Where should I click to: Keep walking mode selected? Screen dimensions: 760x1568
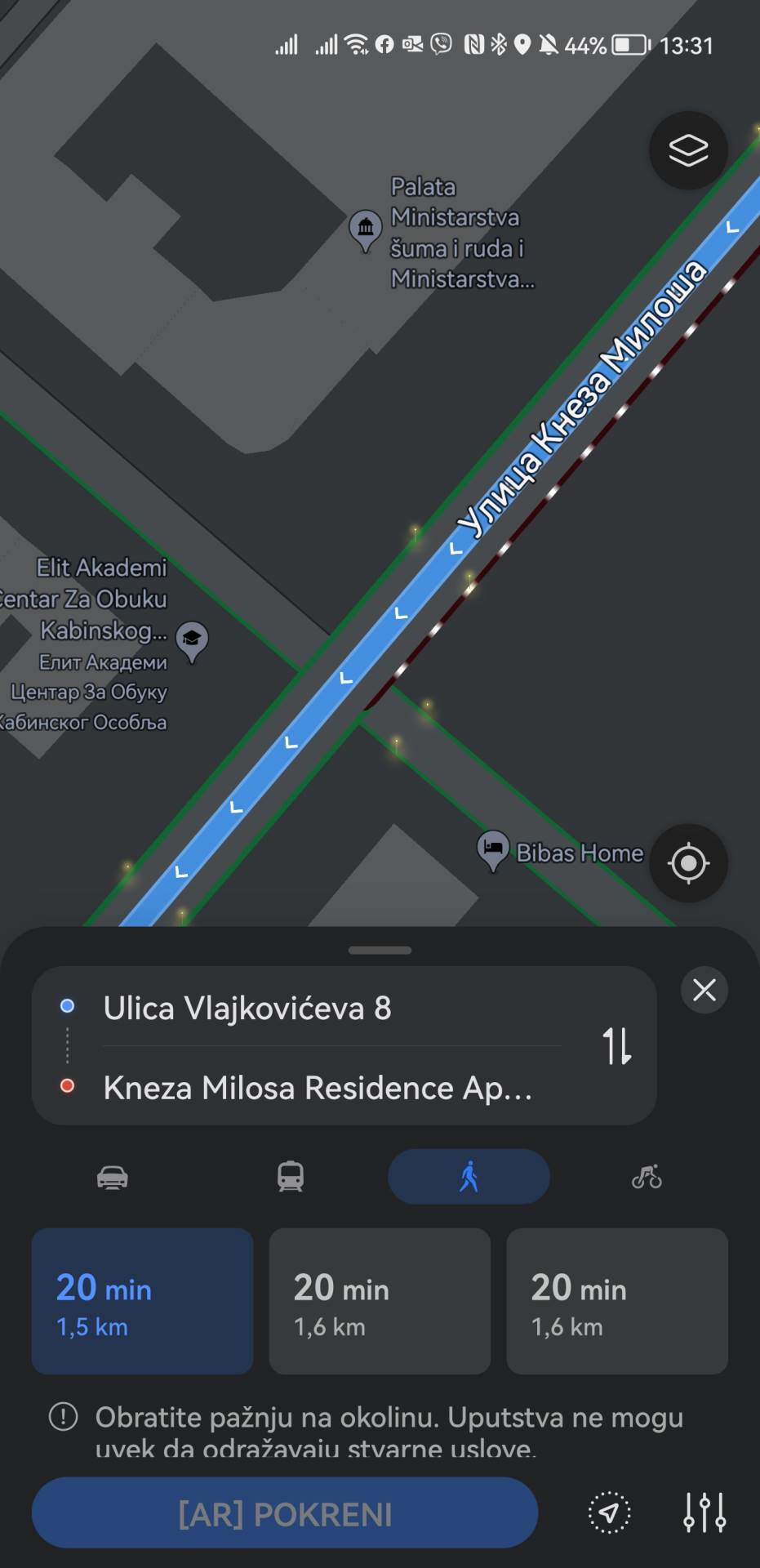pyautogui.click(x=469, y=1176)
